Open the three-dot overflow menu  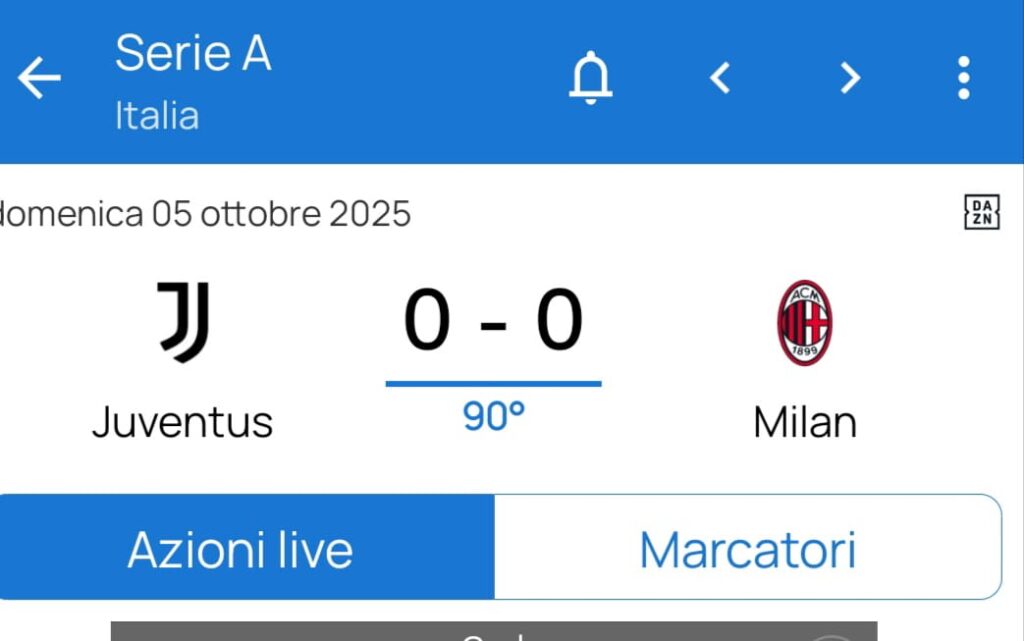[963, 77]
